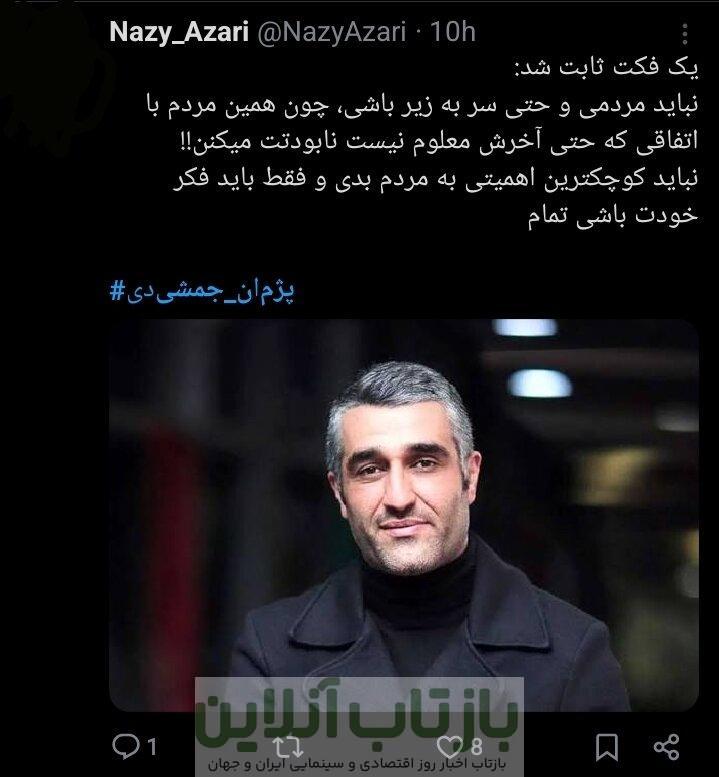Image resolution: width=719 pixels, height=777 pixels.
Task: Retweet Nazy_Azari's post
Action: (289, 746)
